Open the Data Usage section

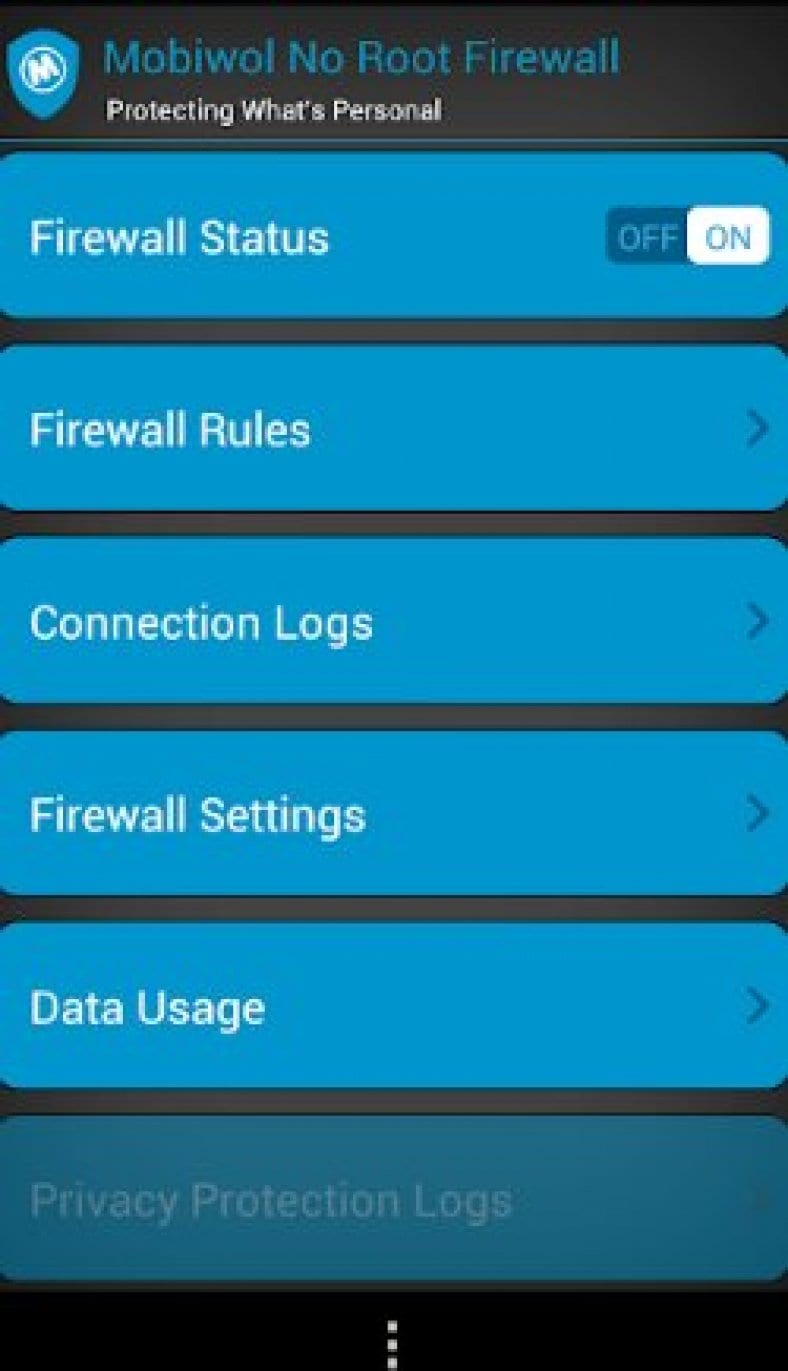click(x=394, y=1006)
